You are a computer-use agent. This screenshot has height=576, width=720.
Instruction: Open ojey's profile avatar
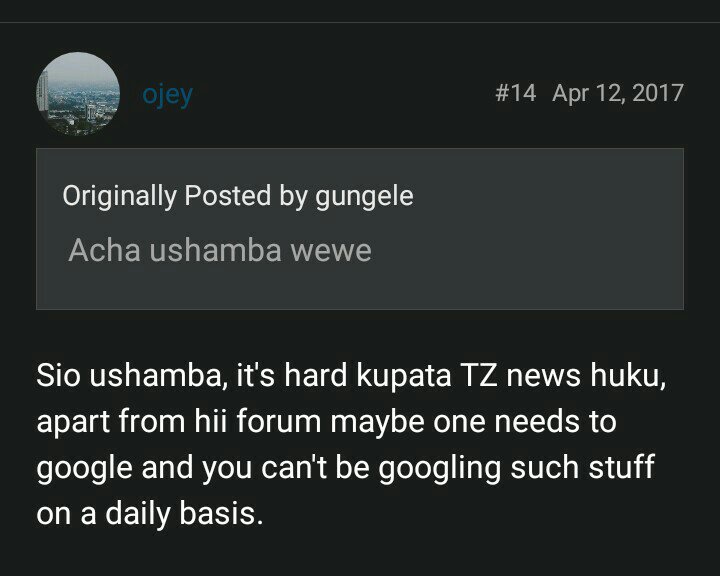(x=78, y=94)
